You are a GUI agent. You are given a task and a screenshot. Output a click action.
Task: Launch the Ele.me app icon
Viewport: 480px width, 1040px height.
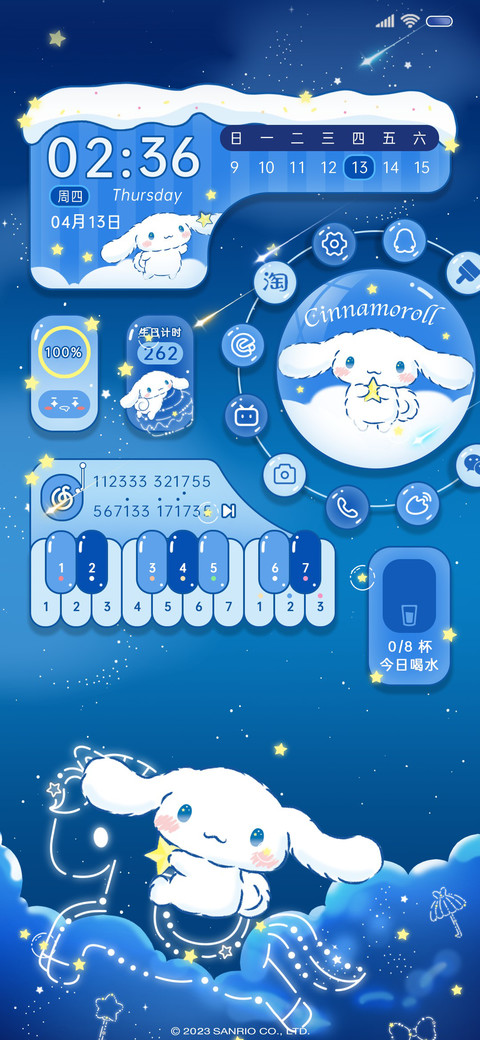coord(243,345)
